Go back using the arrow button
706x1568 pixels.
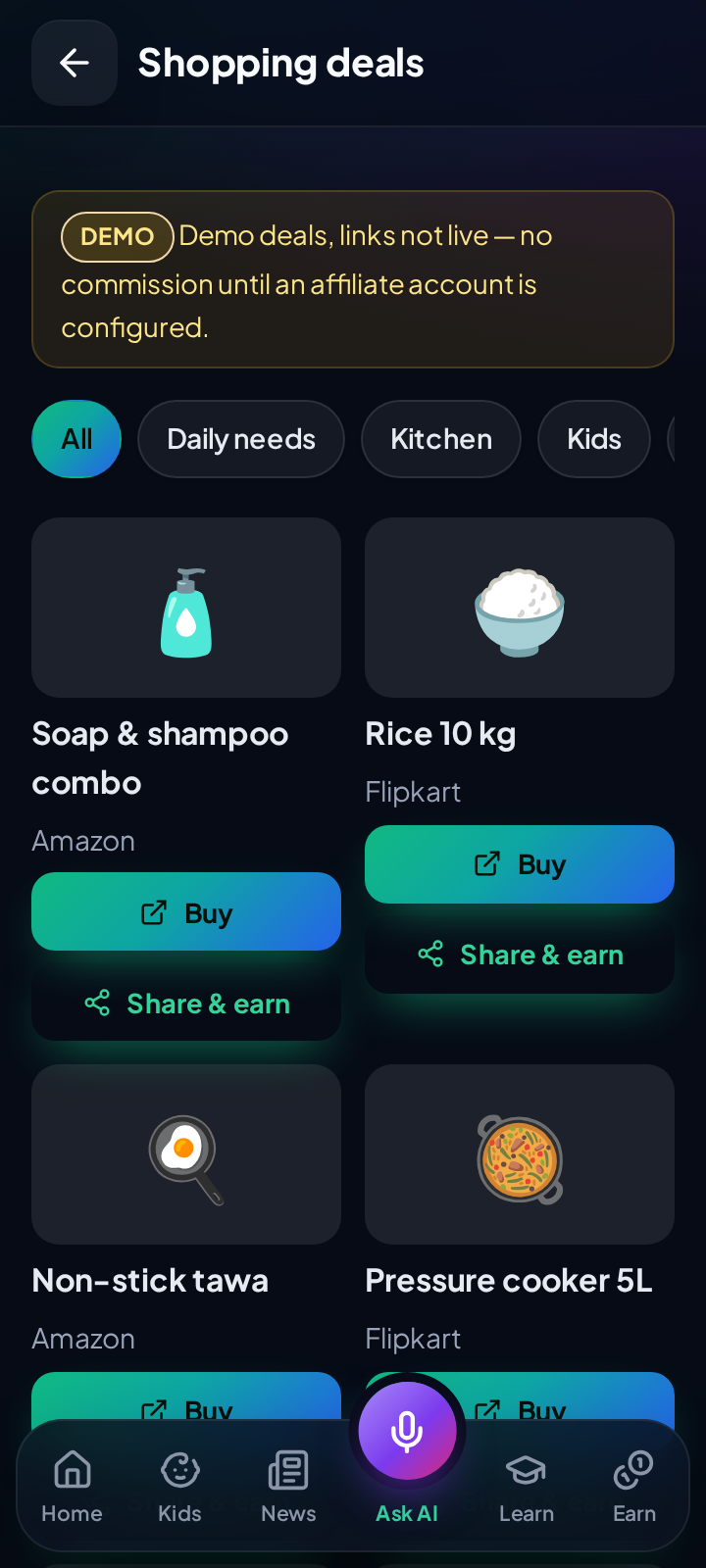pos(75,63)
